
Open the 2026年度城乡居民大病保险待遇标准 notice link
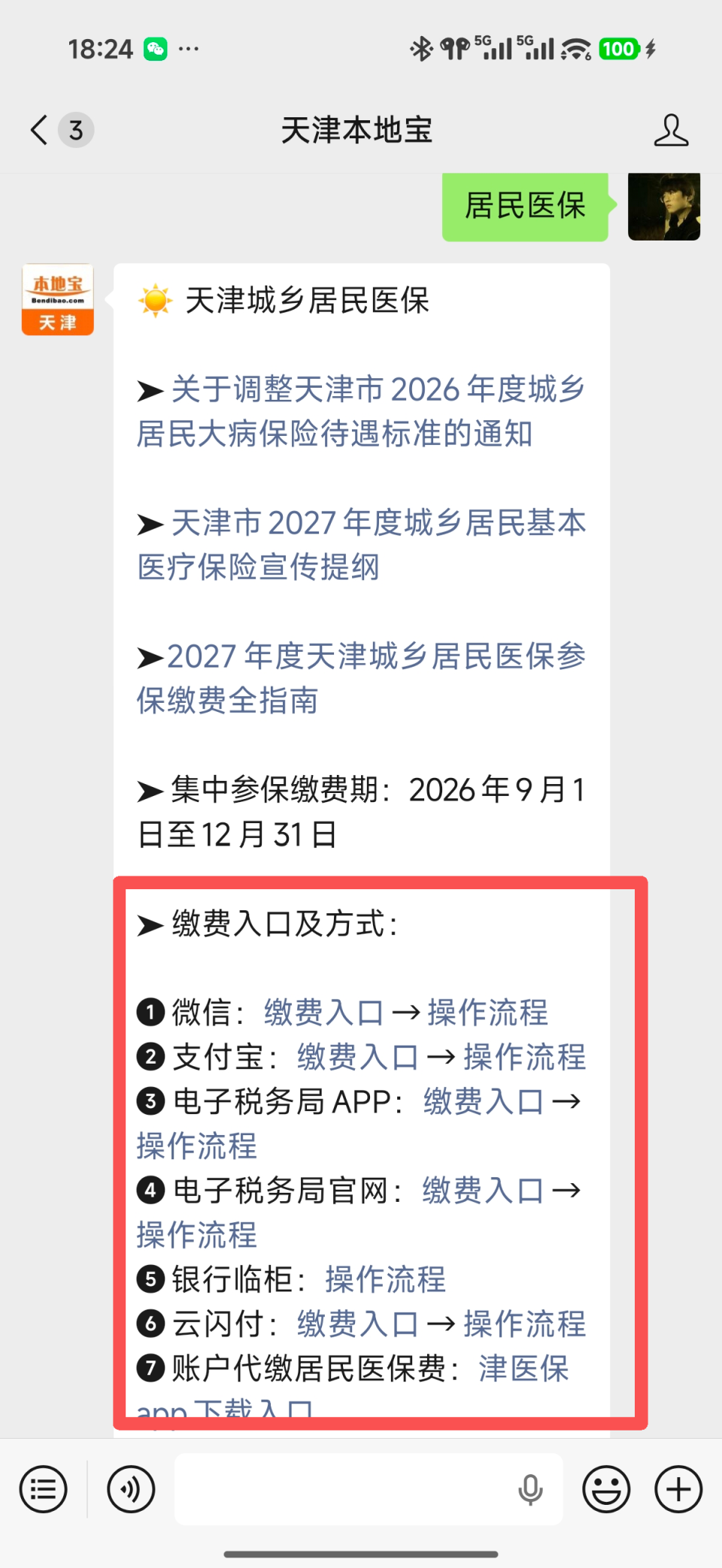[x=361, y=411]
